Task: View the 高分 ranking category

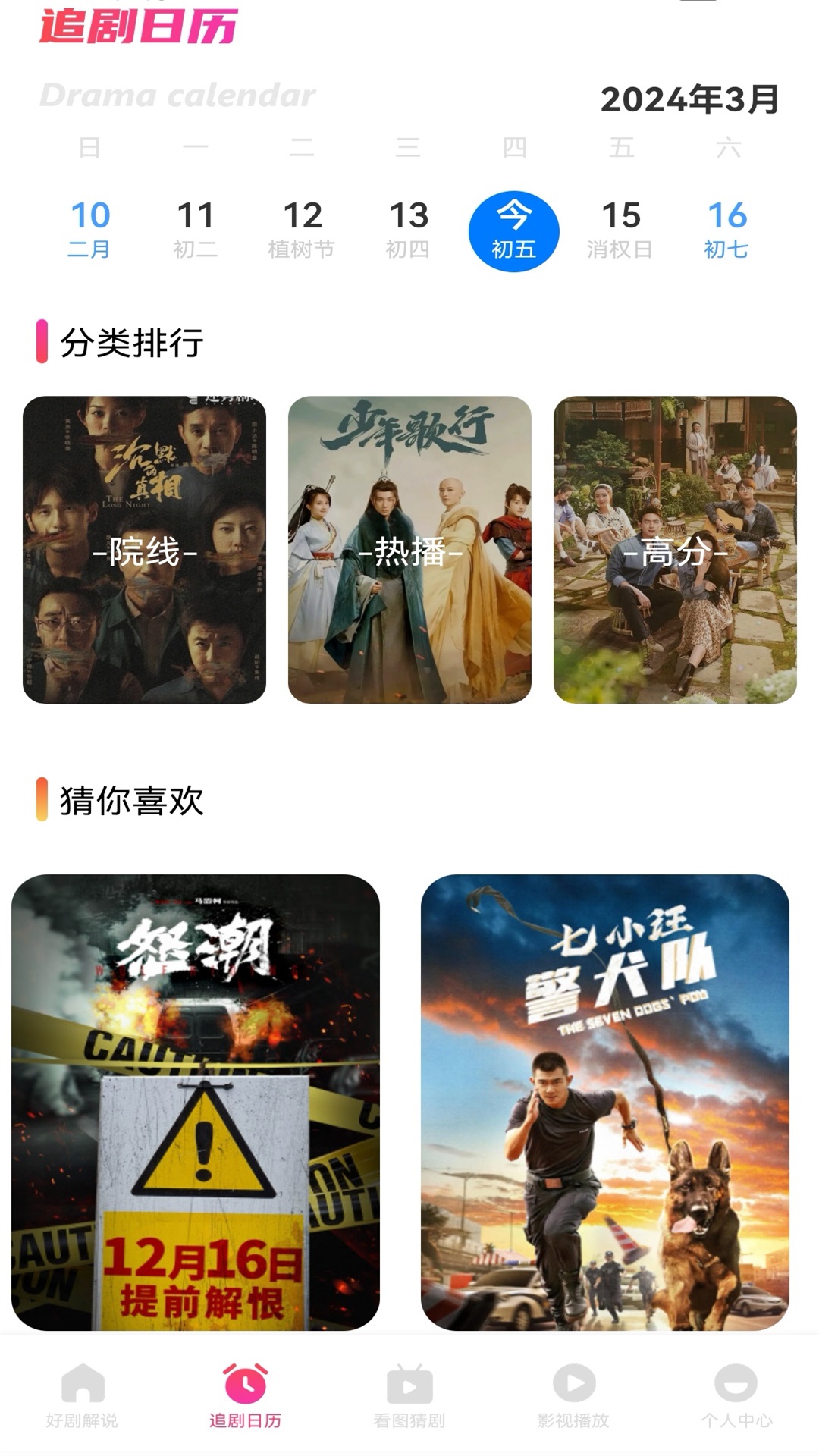Action: coord(675,550)
